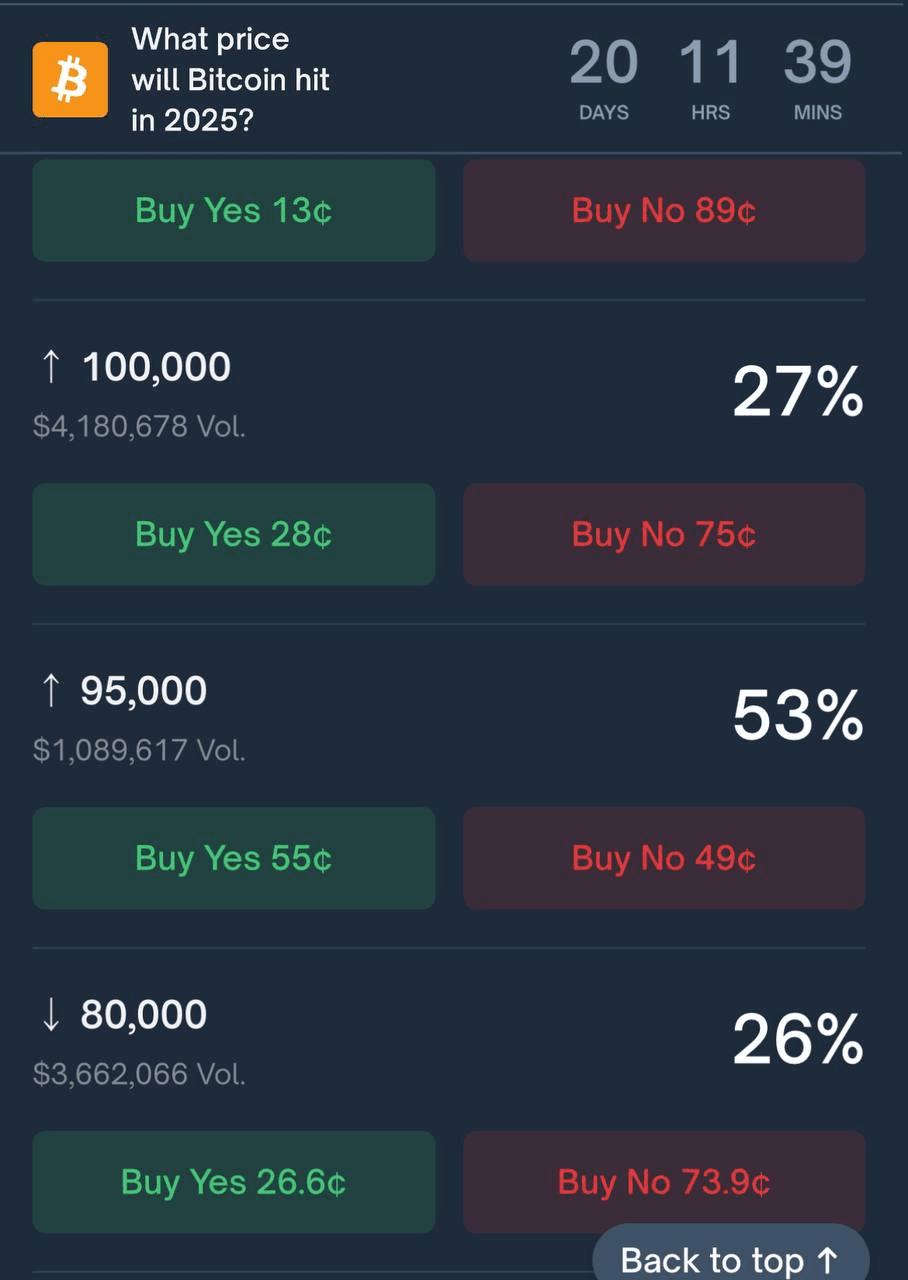Buy Yes at 28¢ for ↑ 100,000
908x1280 pixels.
point(233,534)
